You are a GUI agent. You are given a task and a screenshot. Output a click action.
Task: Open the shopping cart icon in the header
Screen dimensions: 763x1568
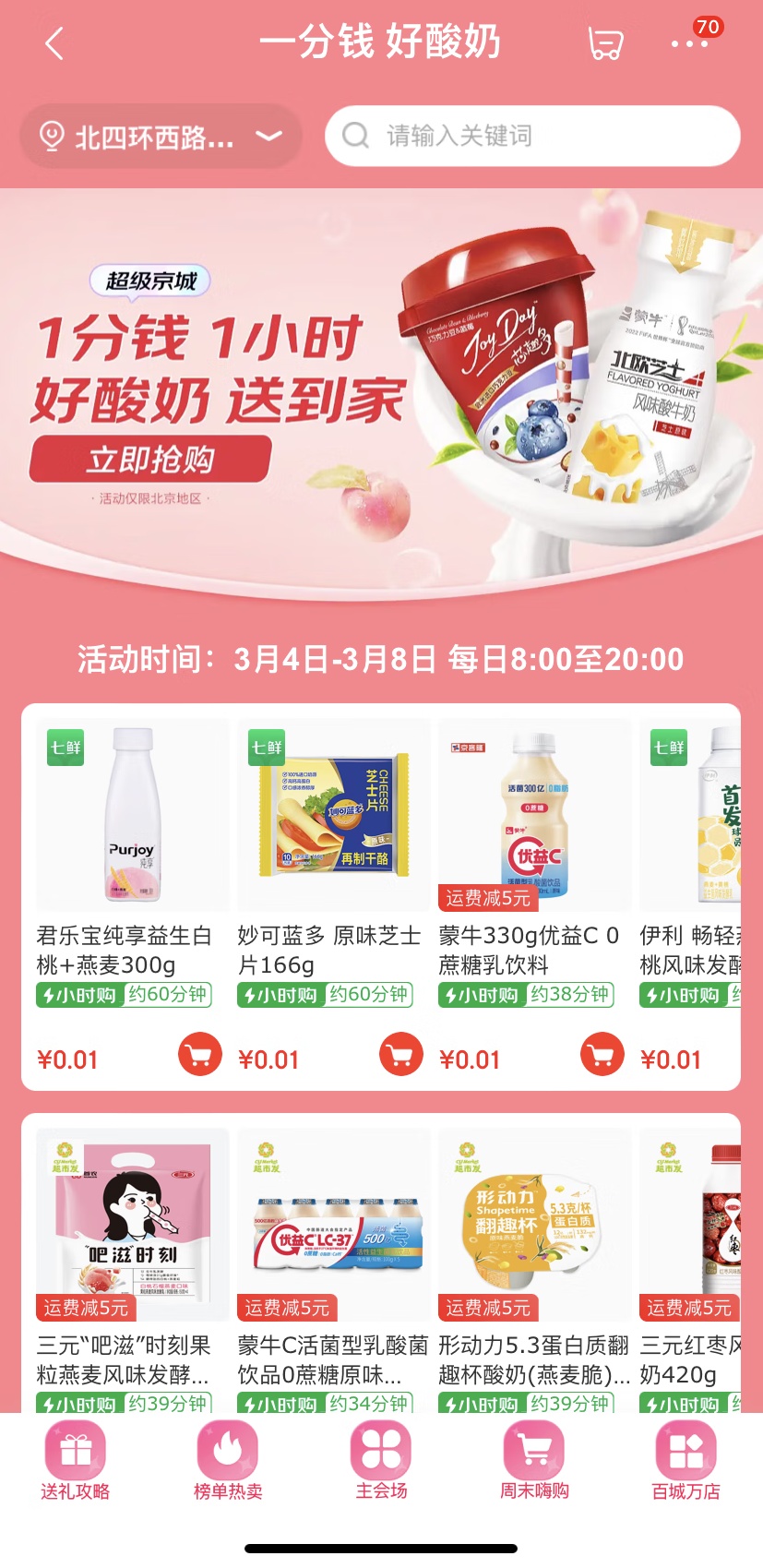(605, 43)
